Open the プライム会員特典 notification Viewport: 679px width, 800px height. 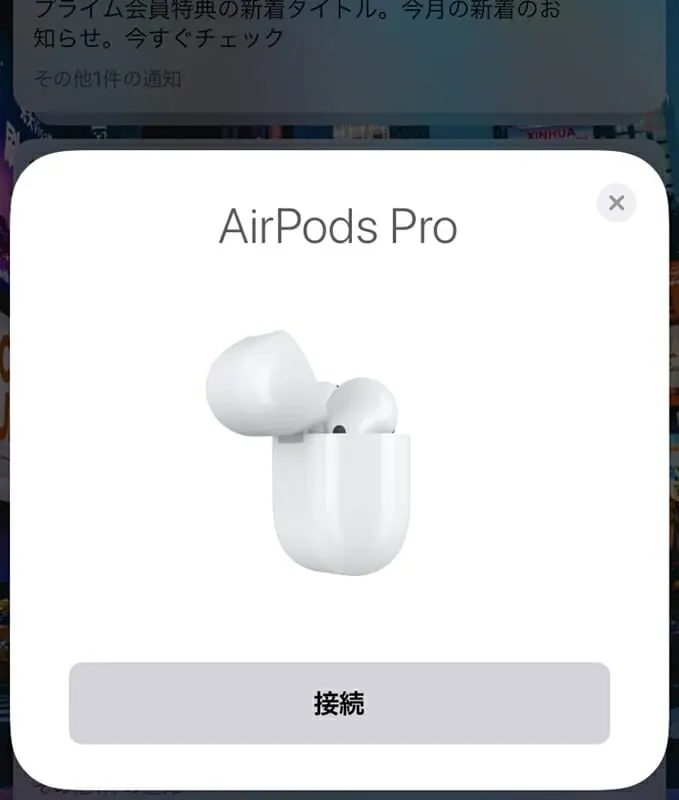(x=300, y=40)
